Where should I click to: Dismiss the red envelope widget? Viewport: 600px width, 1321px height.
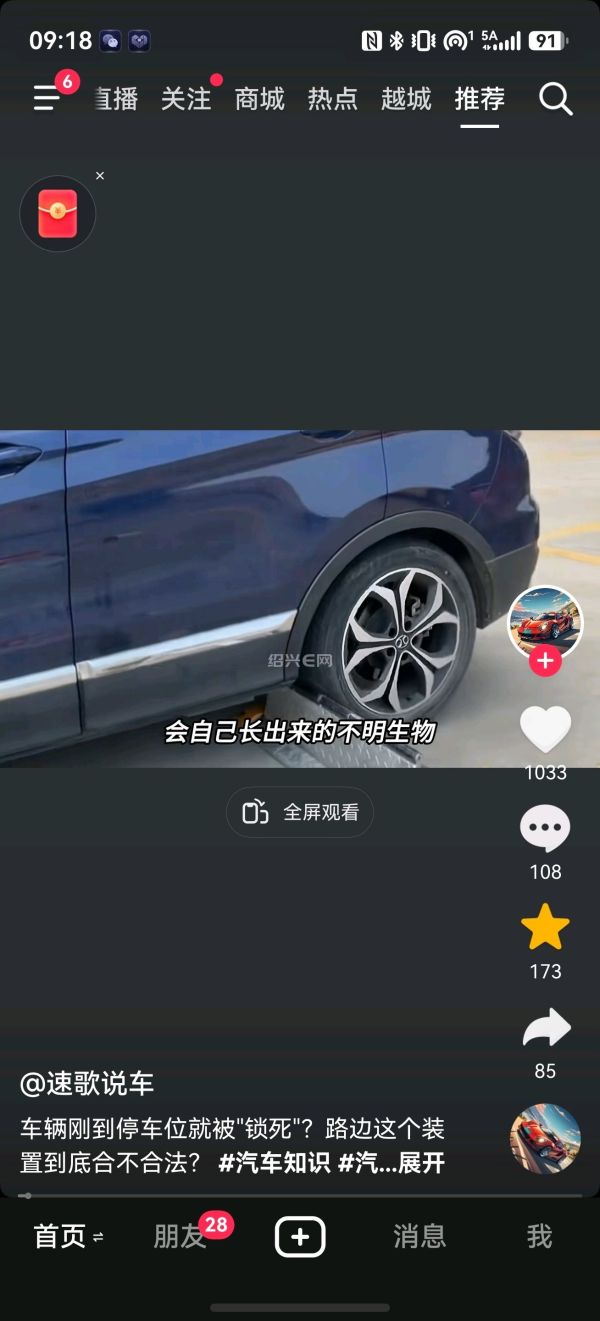point(100,176)
